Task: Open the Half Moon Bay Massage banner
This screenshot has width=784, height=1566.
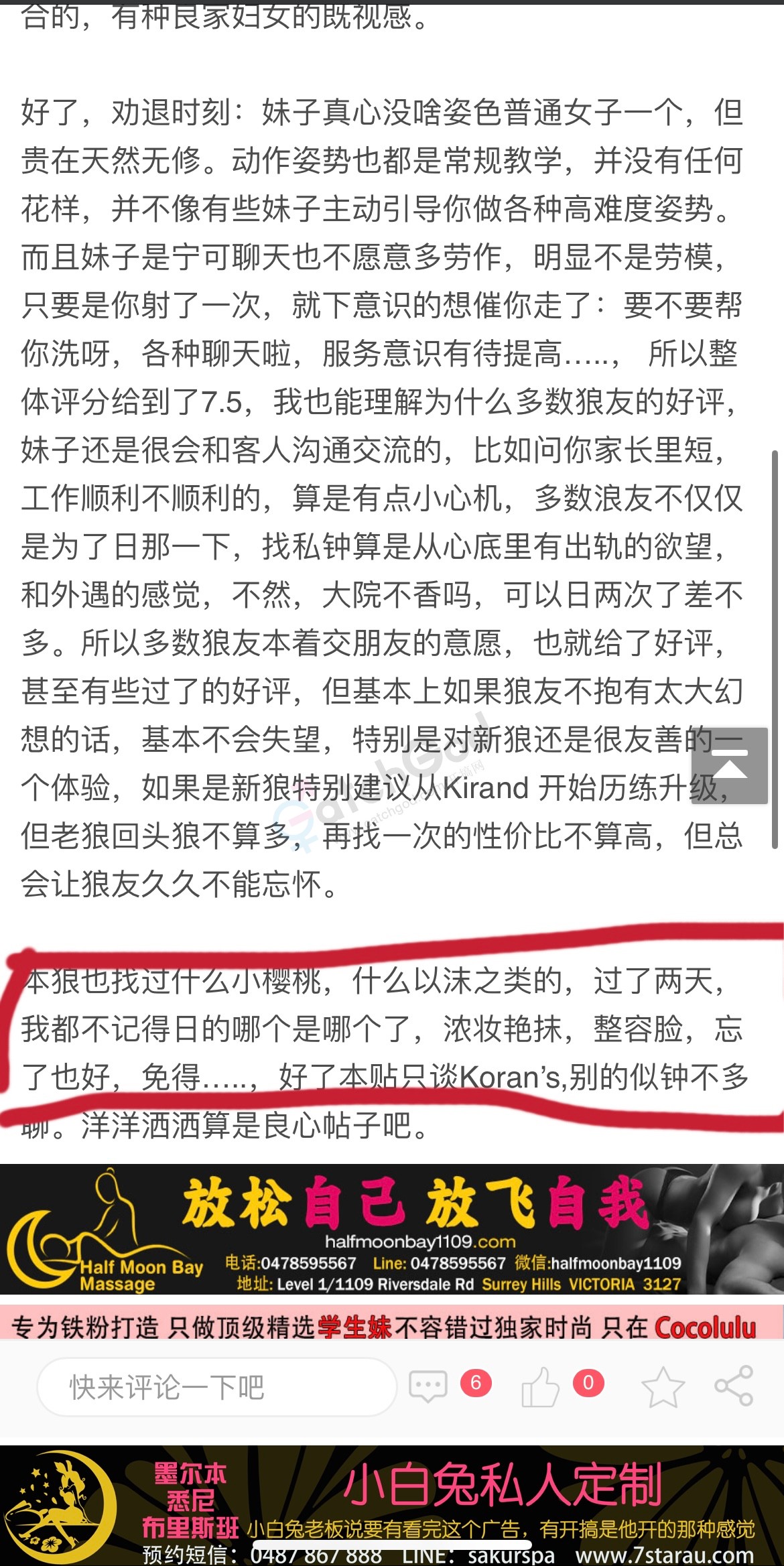Action: (392, 1230)
